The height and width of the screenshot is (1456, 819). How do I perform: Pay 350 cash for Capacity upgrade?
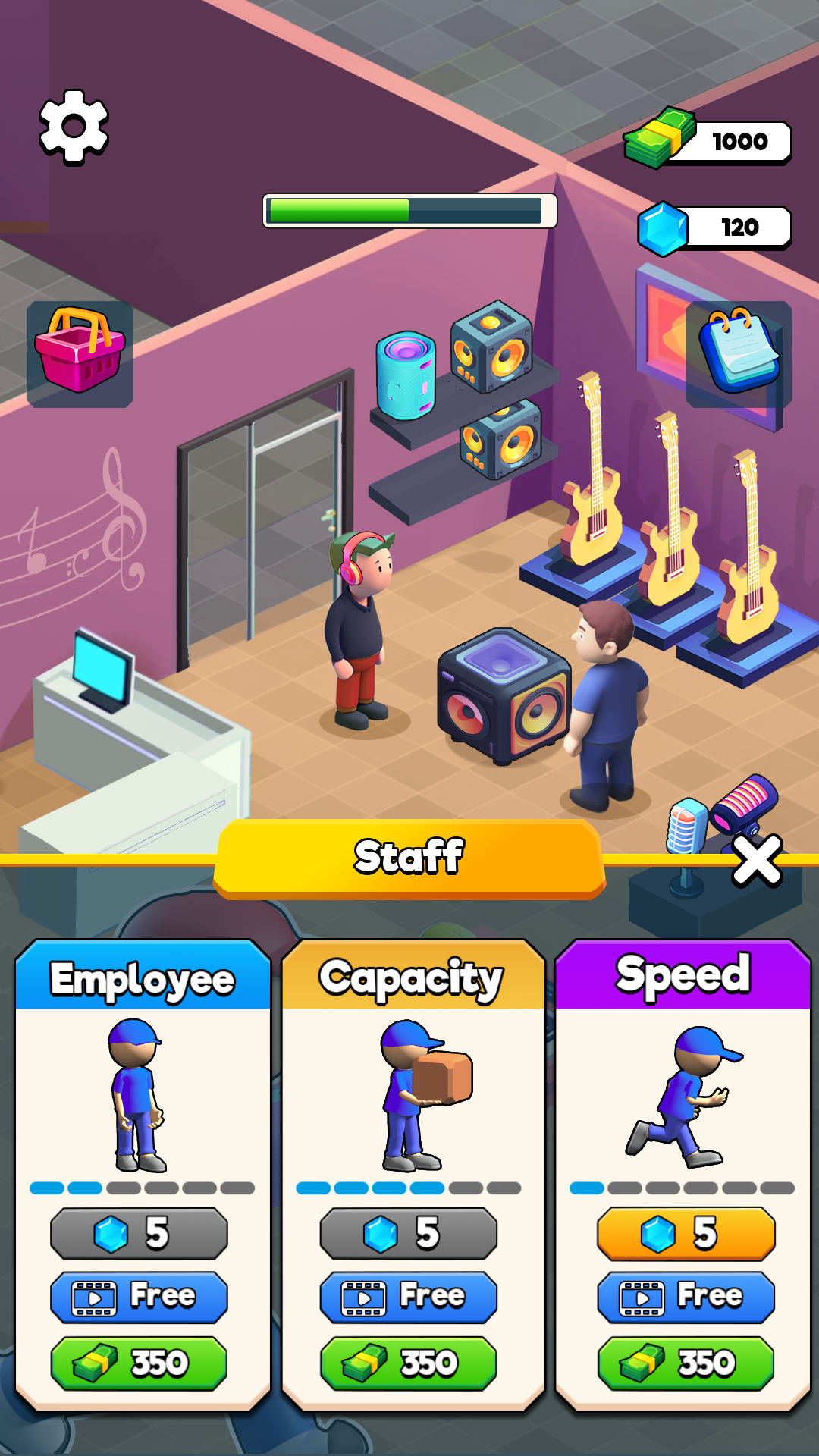click(x=409, y=1361)
